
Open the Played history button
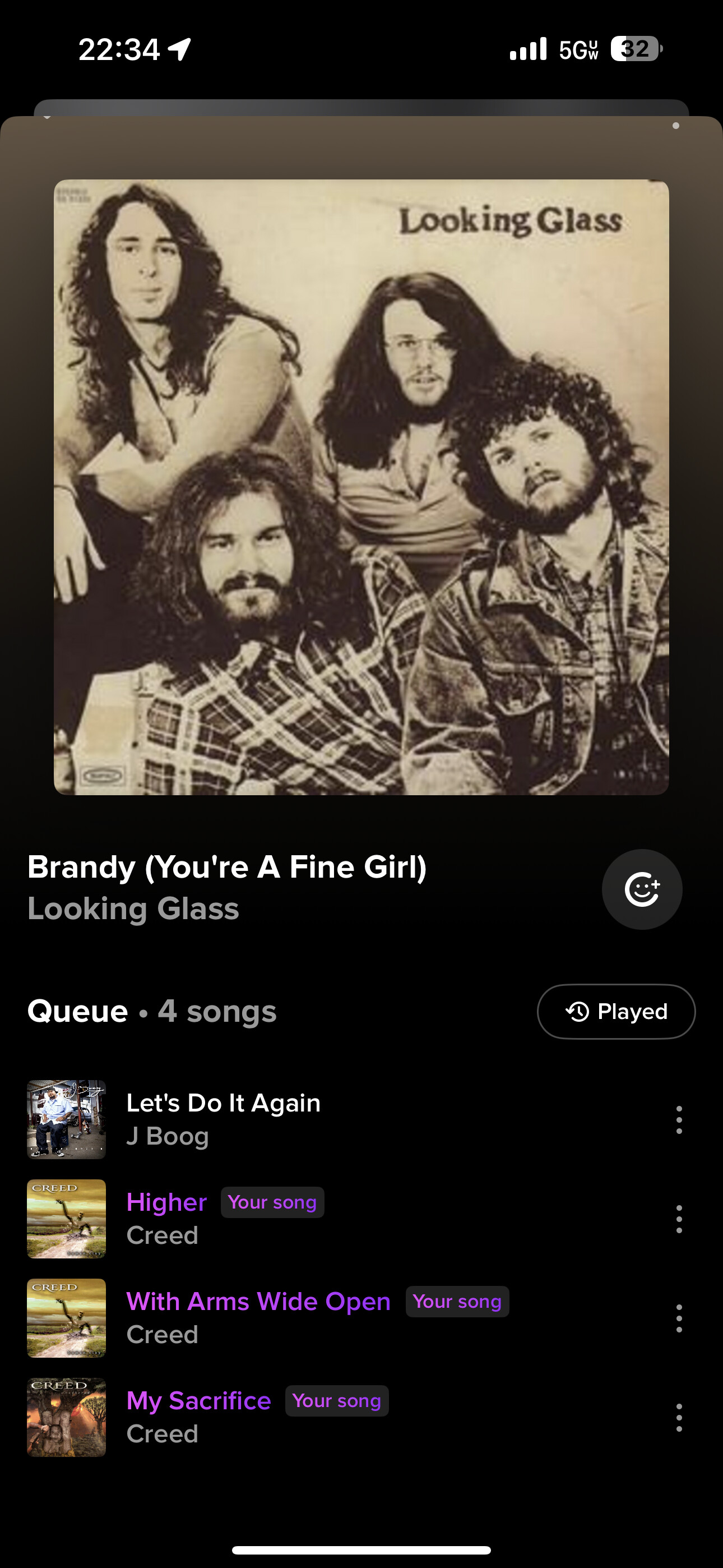click(616, 1012)
